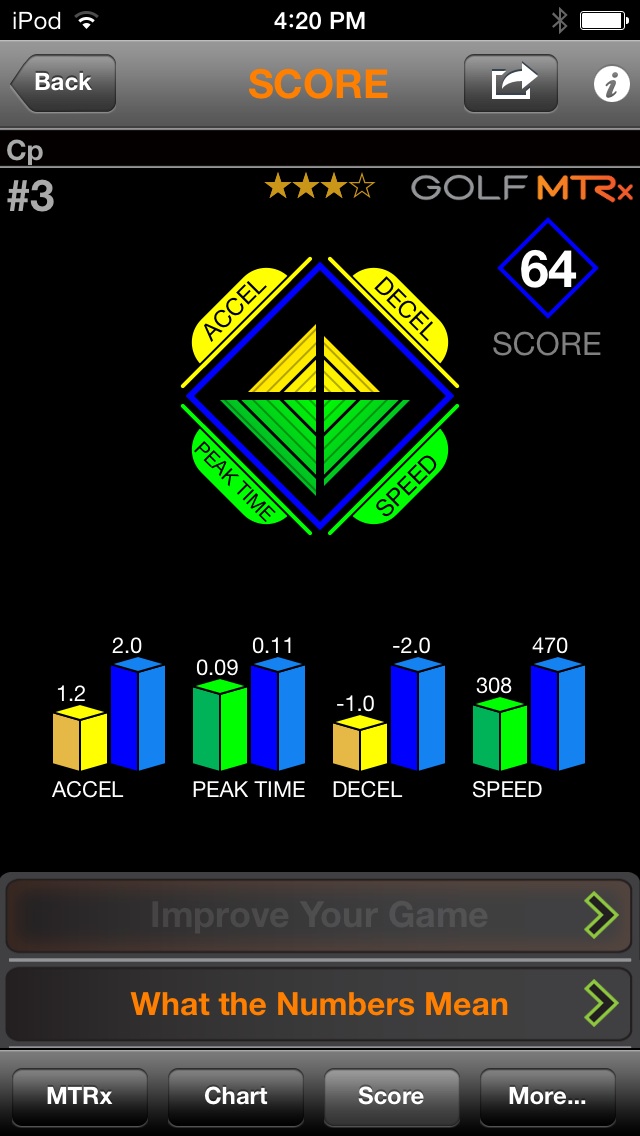Open What the Numbers Mean
This screenshot has width=640, height=1136.
(320, 1003)
